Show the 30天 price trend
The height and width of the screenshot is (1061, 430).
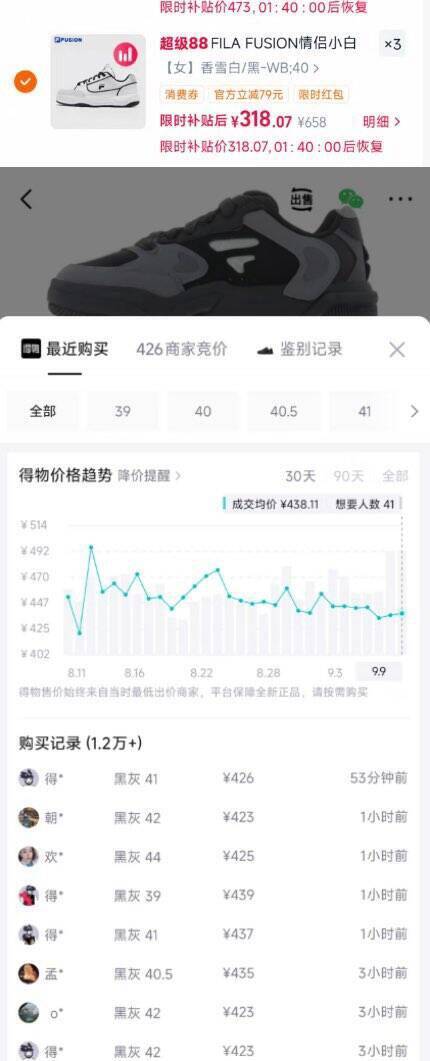(x=300, y=476)
